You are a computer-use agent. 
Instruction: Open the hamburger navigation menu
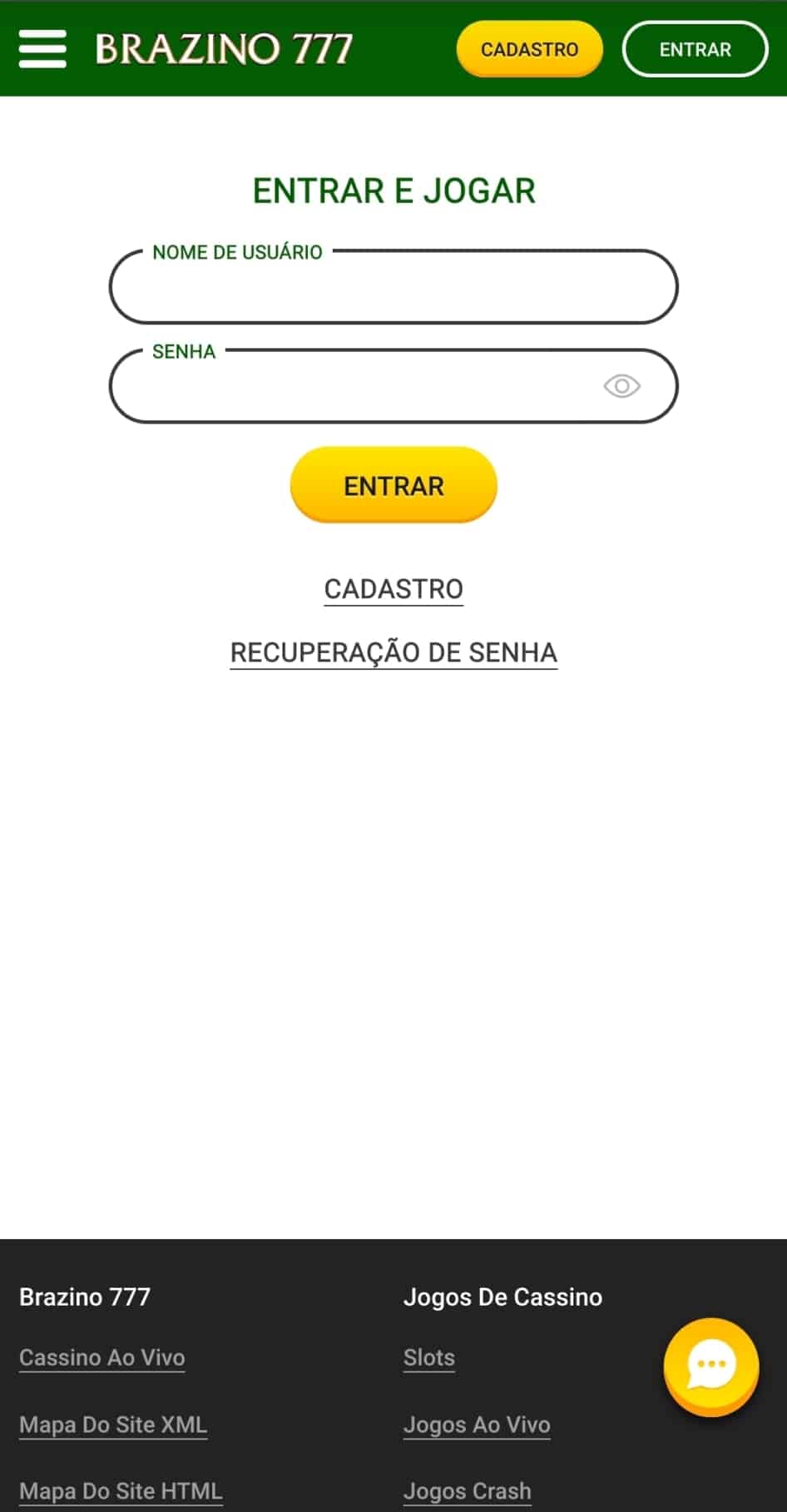[42, 49]
